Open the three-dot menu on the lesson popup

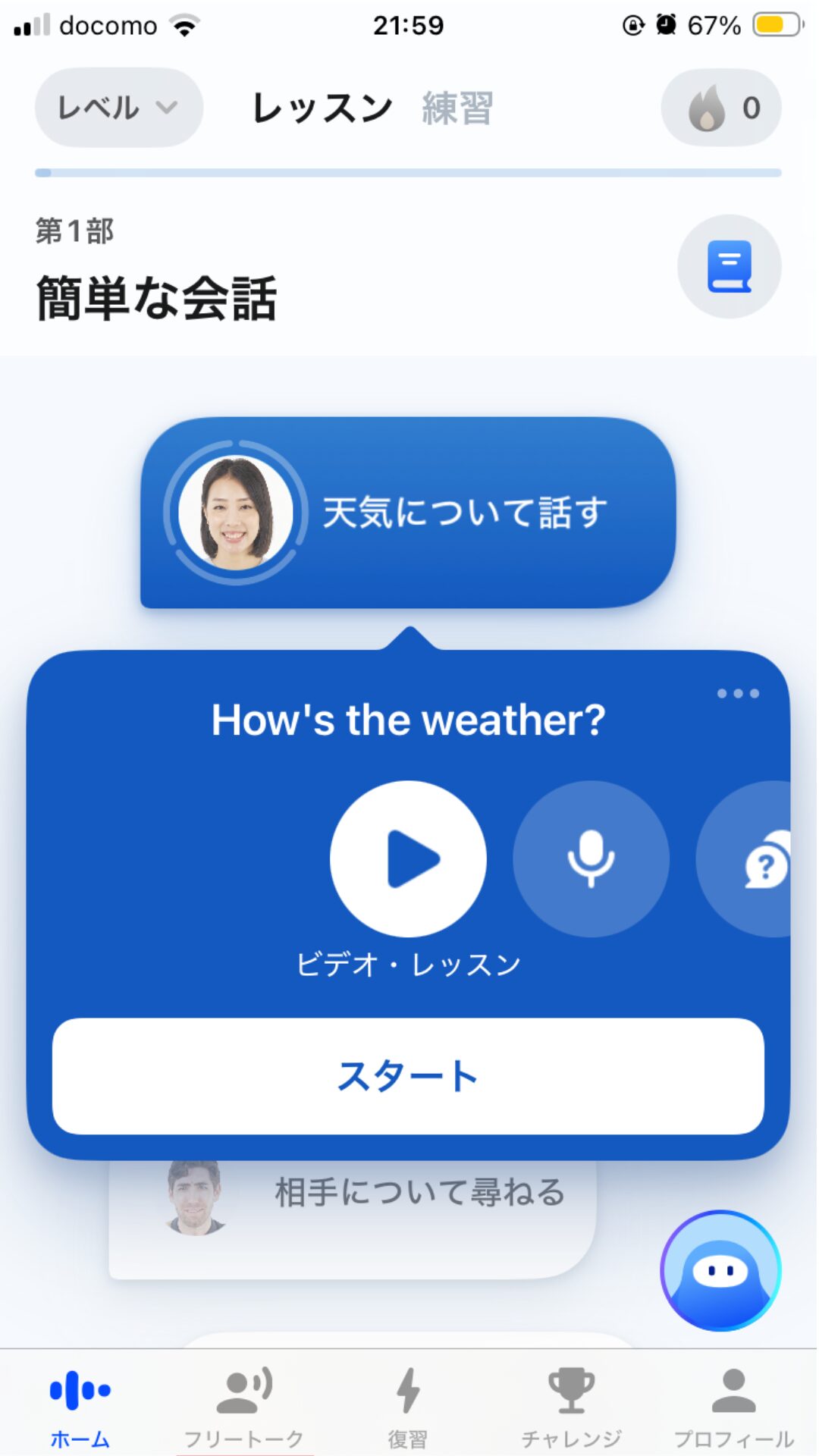click(738, 693)
